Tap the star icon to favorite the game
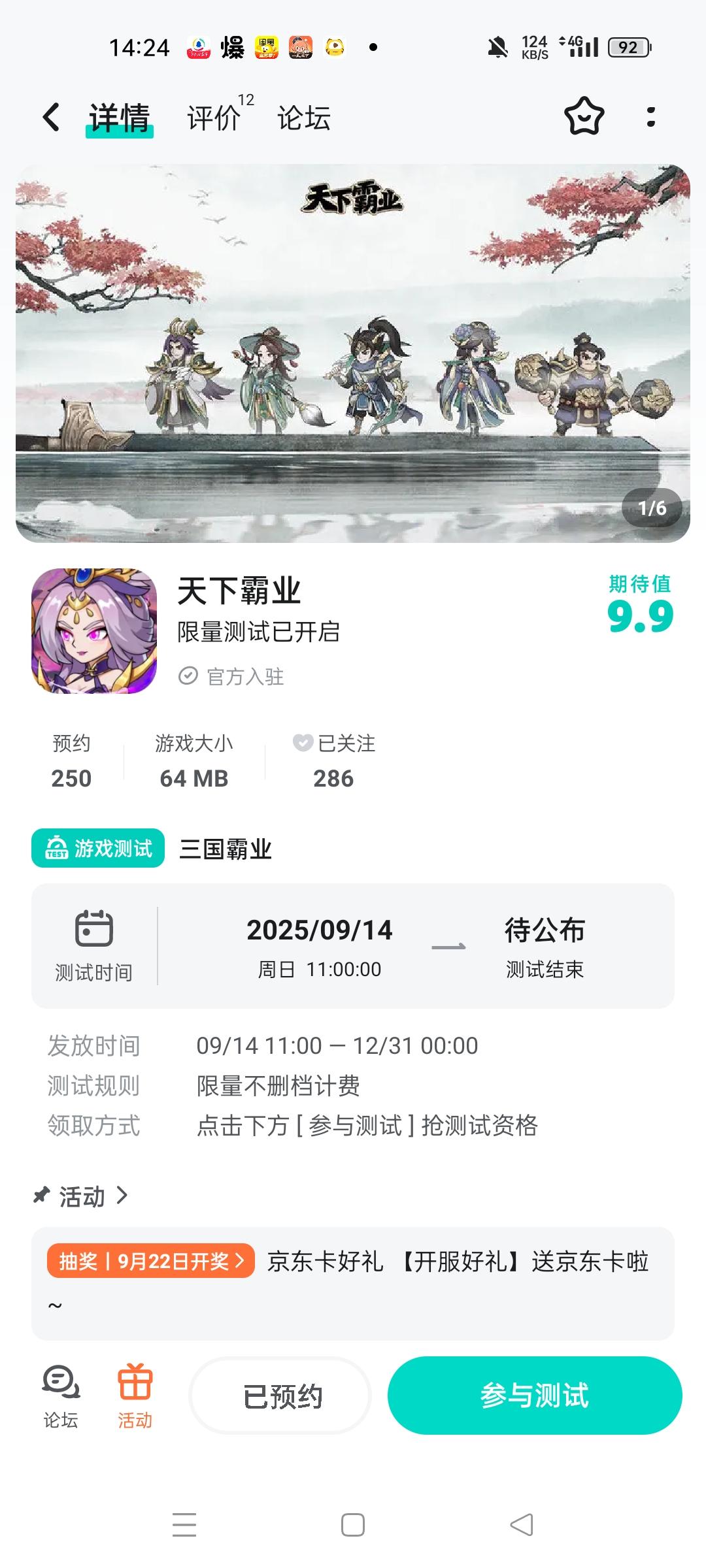Screen dimensions: 706x1568 click(584, 118)
